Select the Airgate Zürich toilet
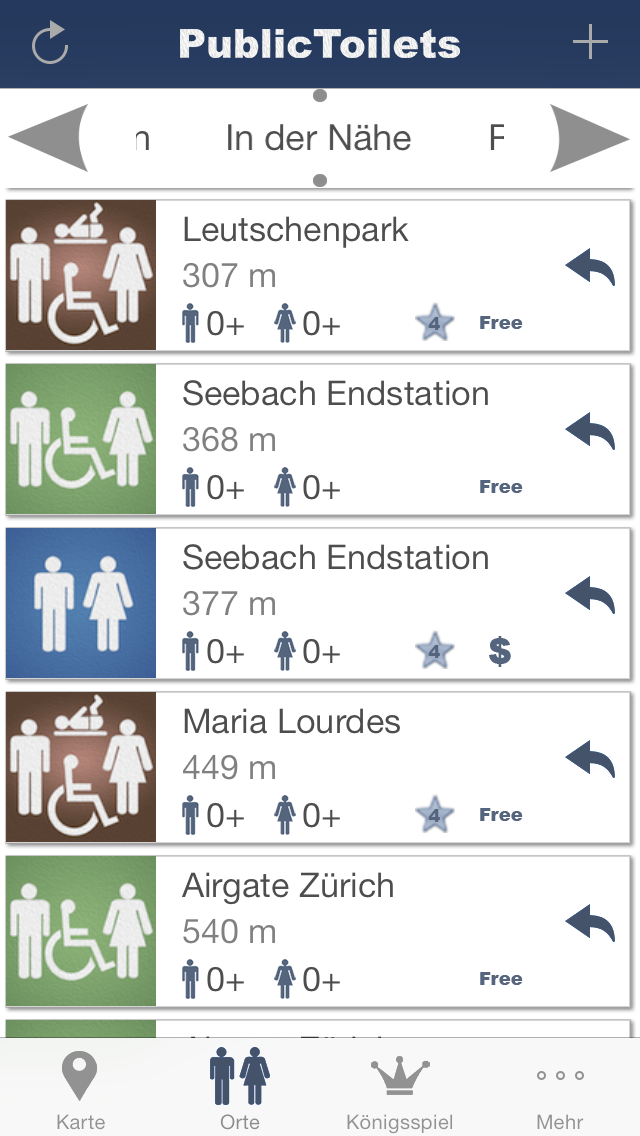Viewport: 640px width, 1136px height. click(x=320, y=931)
